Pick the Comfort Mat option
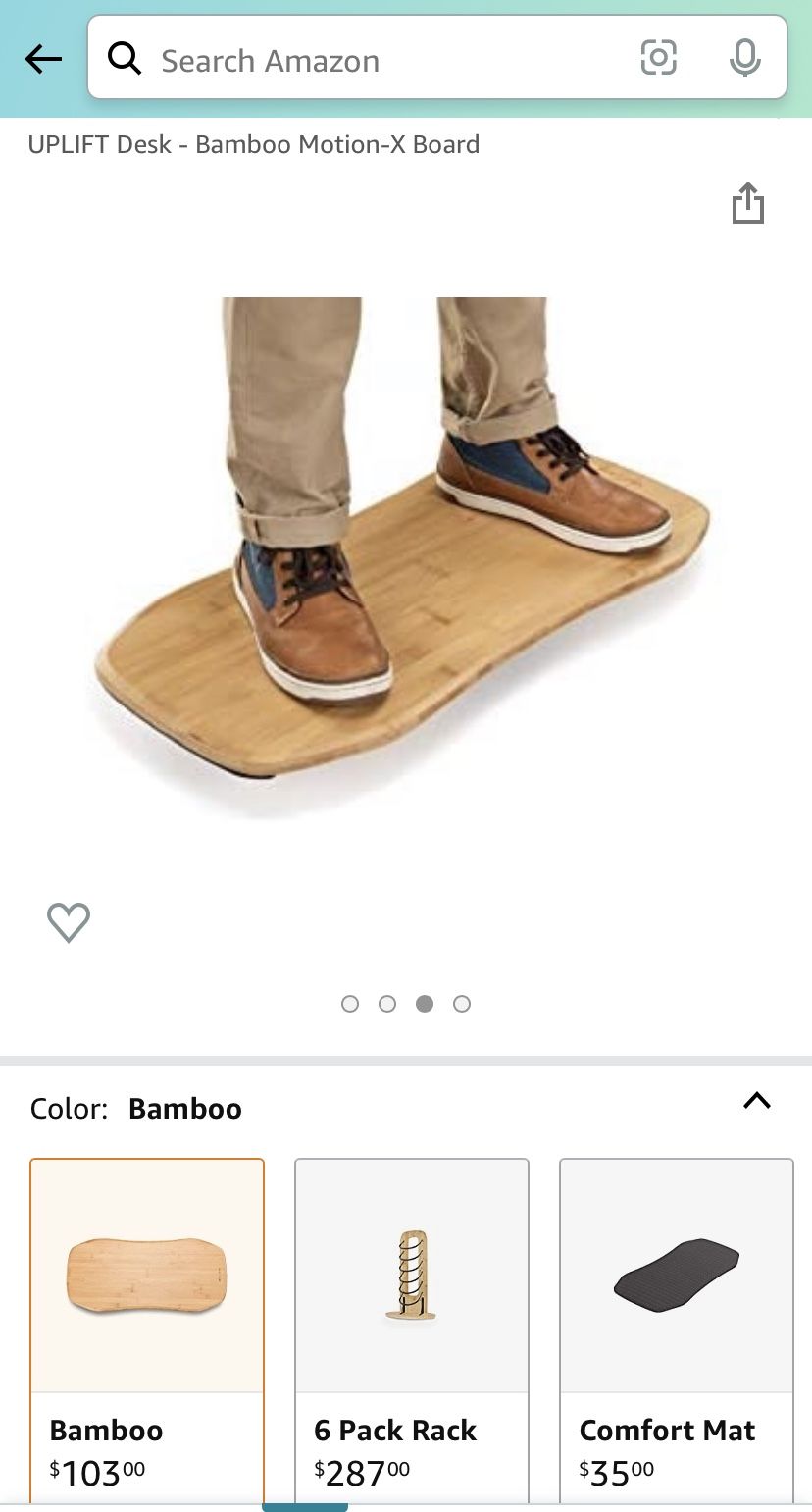This screenshot has height=1512, width=812. (677, 1330)
